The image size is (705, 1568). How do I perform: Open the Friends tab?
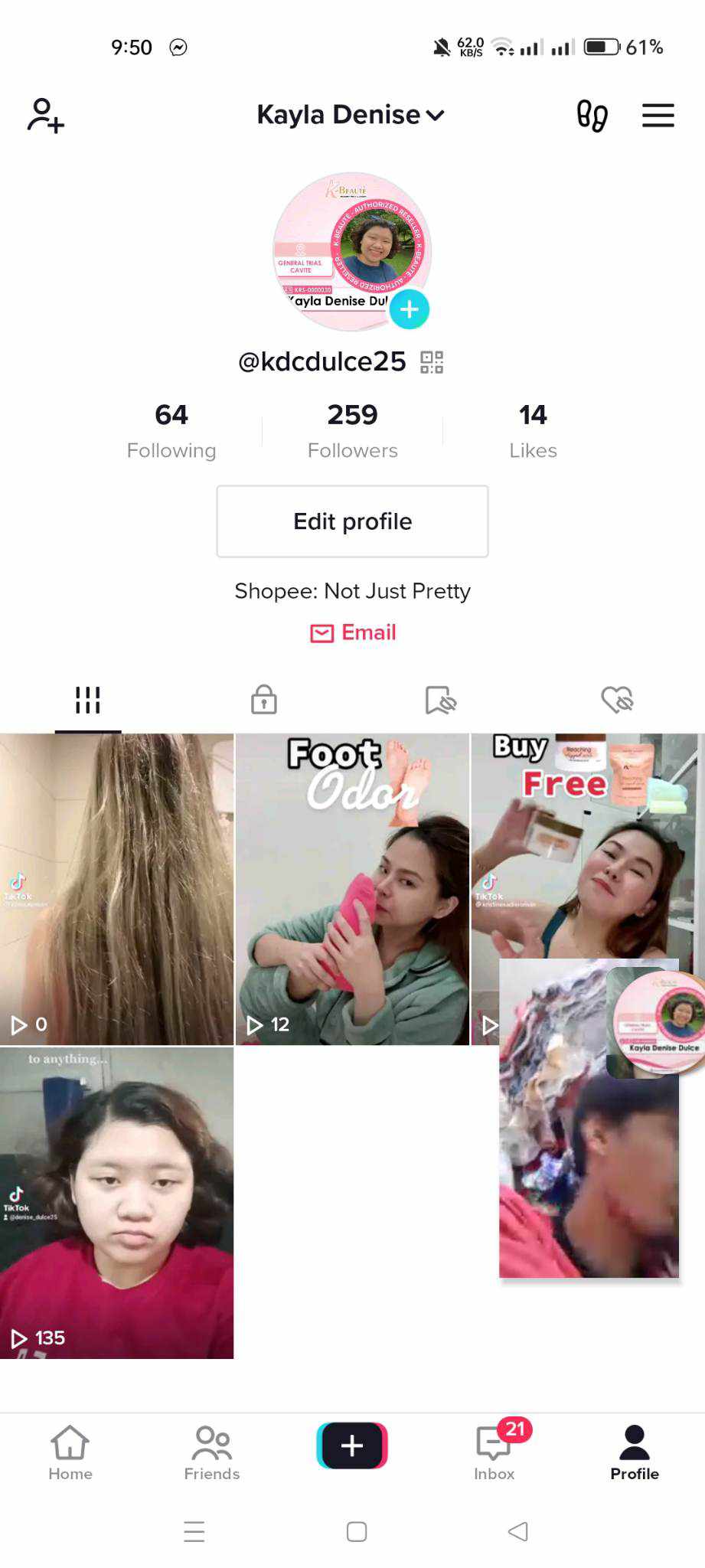[x=211, y=1452]
